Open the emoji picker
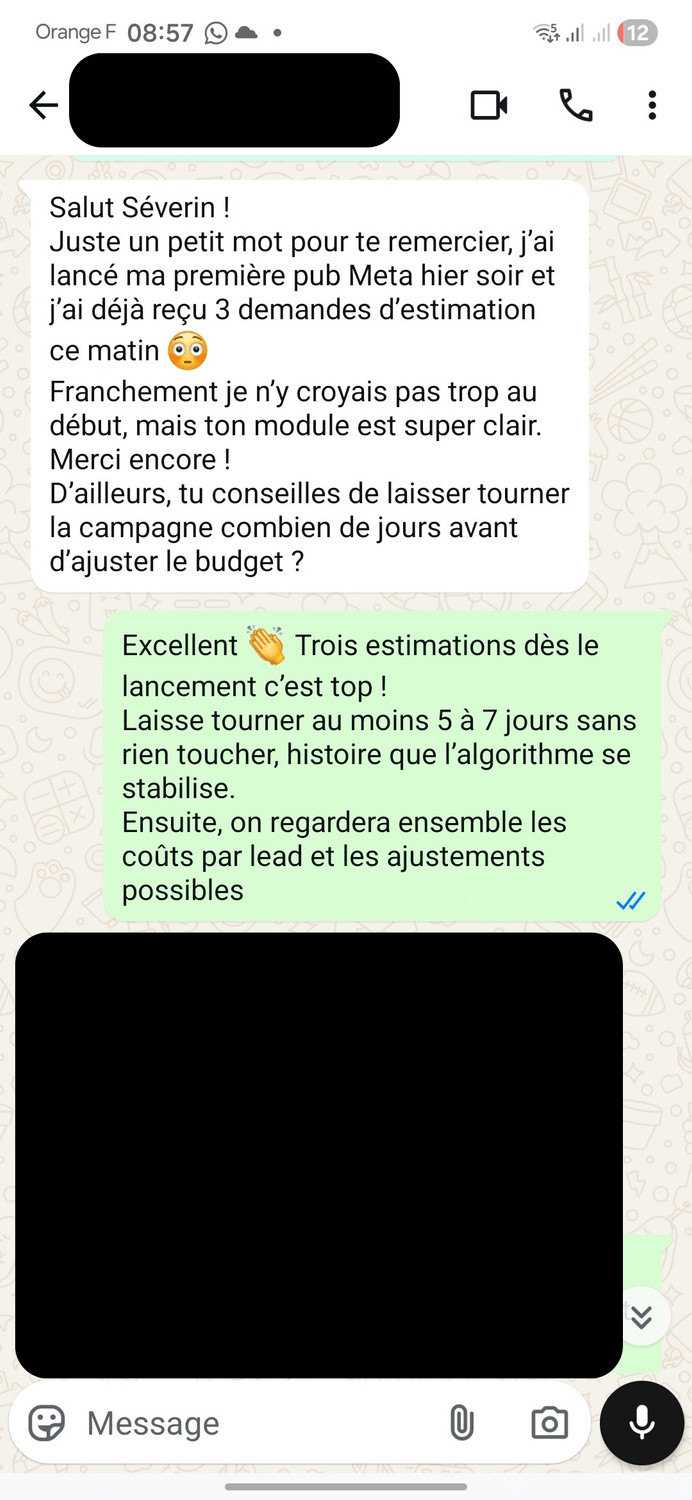Image resolution: width=692 pixels, height=1500 pixels. coord(46,1422)
